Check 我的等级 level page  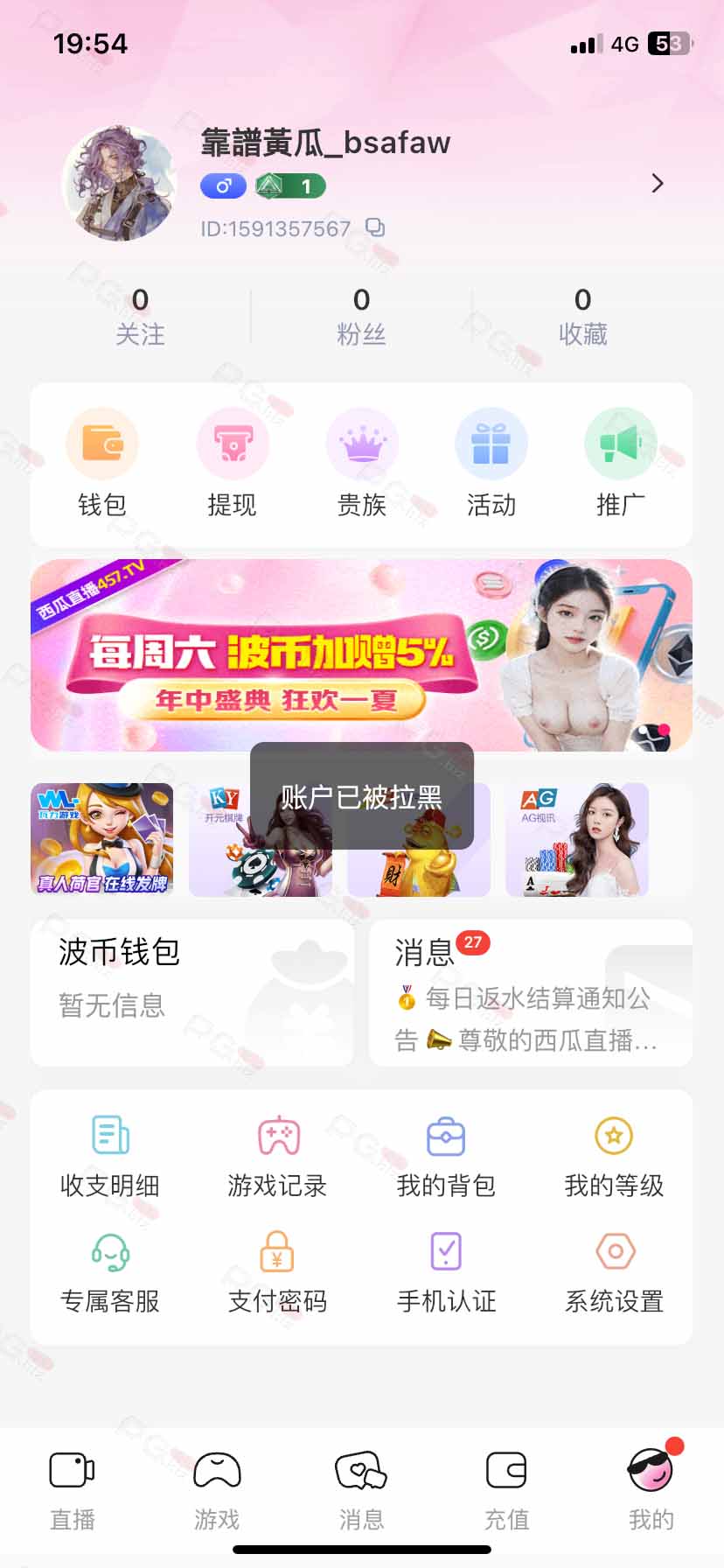(614, 1156)
